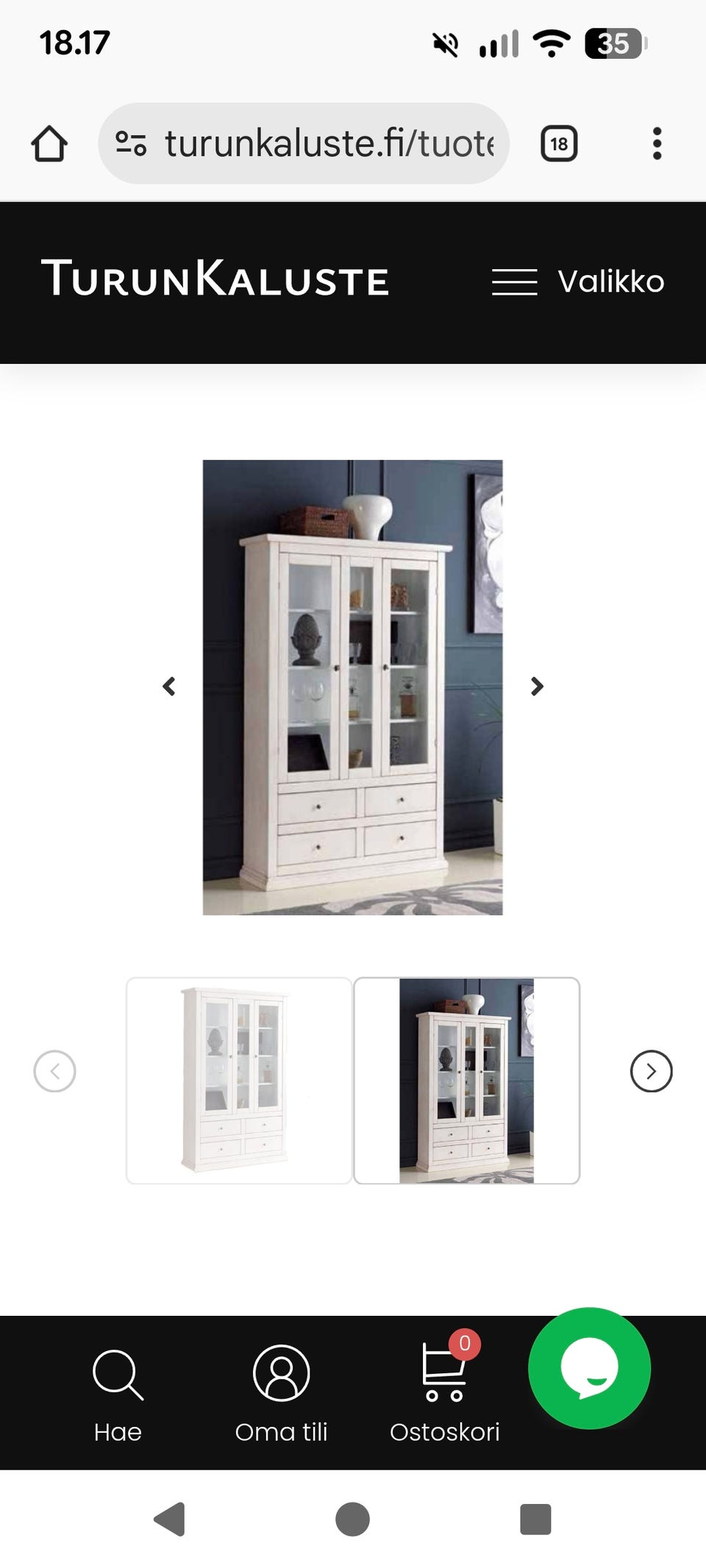Select the white-background cabinet thumbnail
This screenshot has height=1568, width=706.
point(238,1080)
